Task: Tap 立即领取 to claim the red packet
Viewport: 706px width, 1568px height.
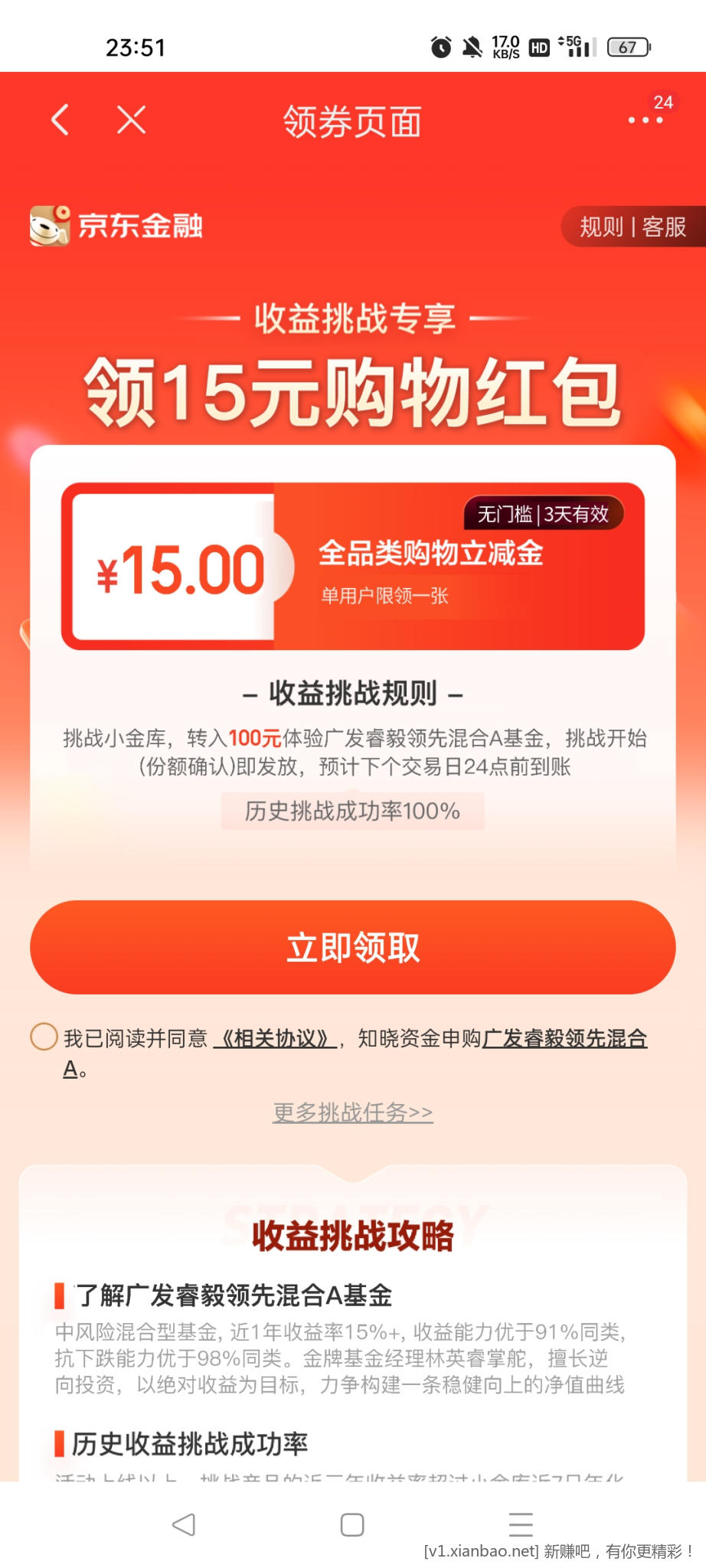Action: [353, 947]
